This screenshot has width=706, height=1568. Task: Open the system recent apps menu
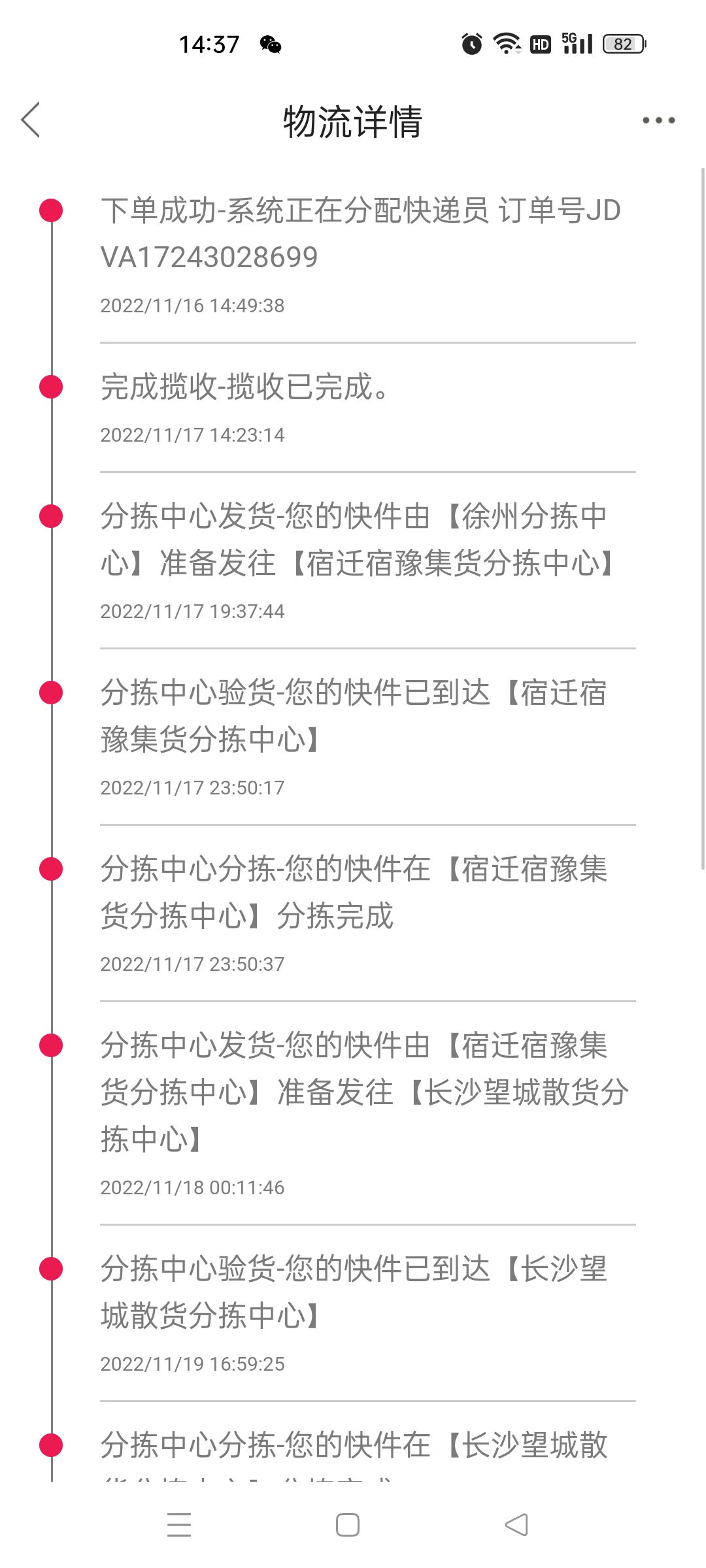[x=179, y=1525]
